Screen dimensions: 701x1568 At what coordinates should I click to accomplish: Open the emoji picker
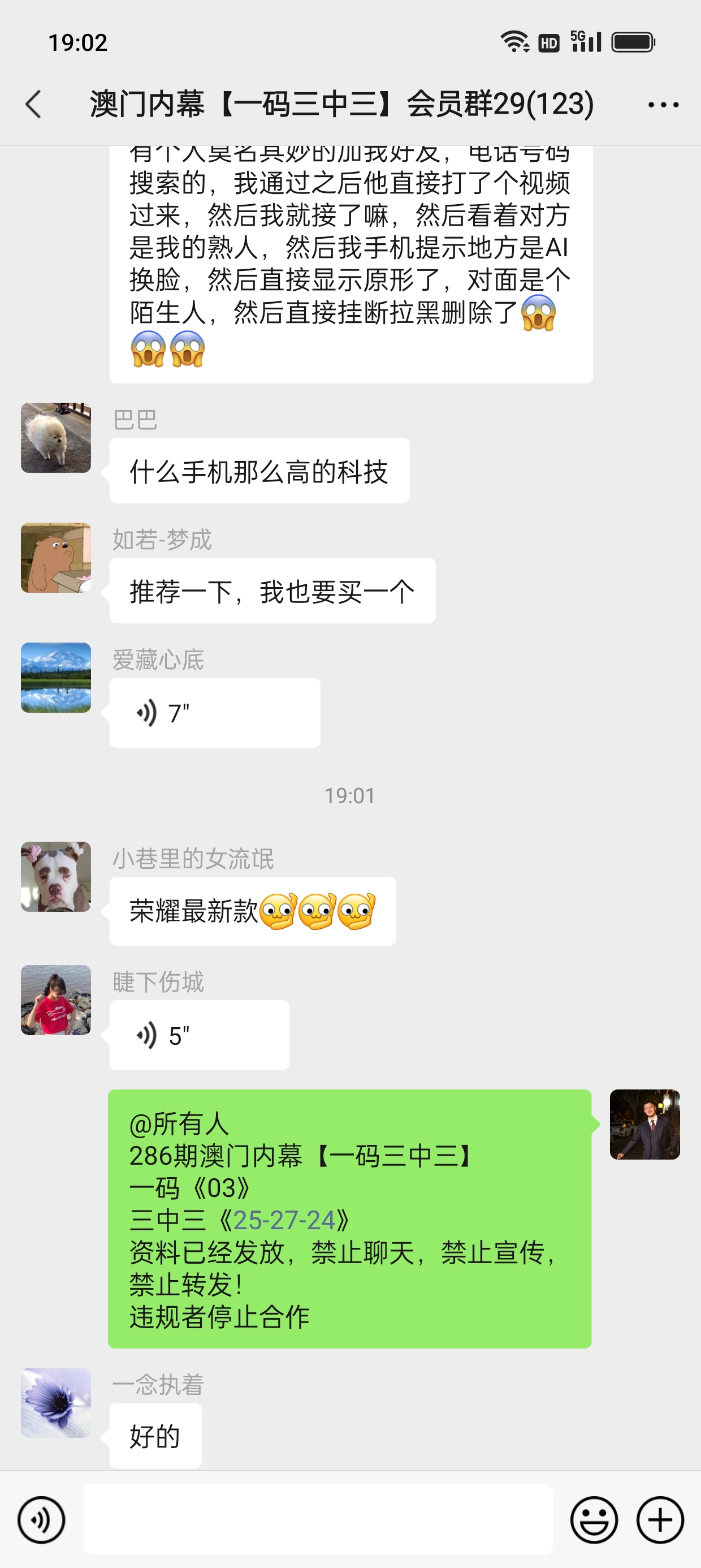click(593, 1519)
